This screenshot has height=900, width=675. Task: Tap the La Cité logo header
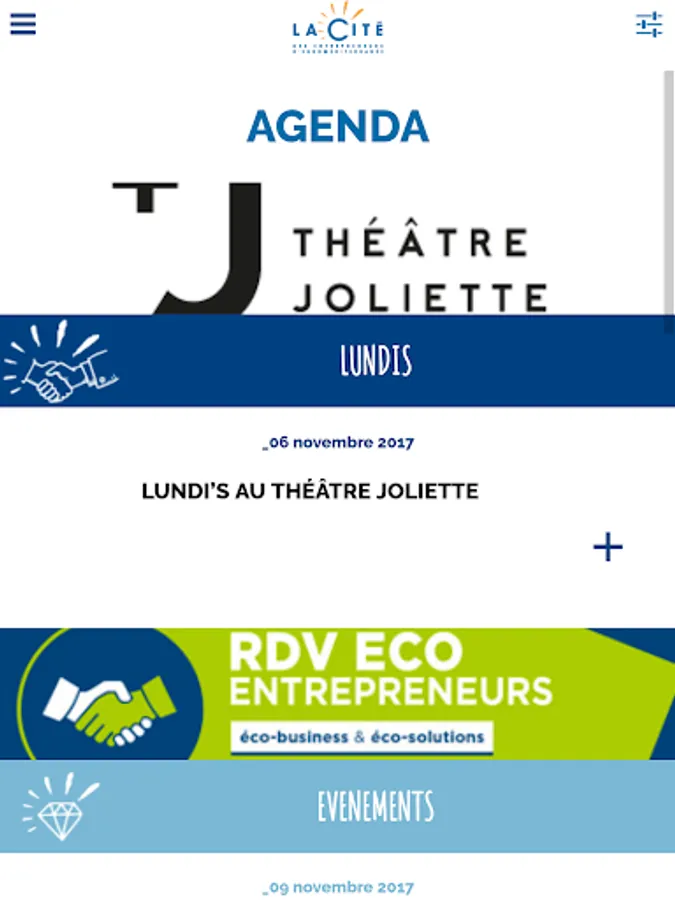[x=338, y=27]
